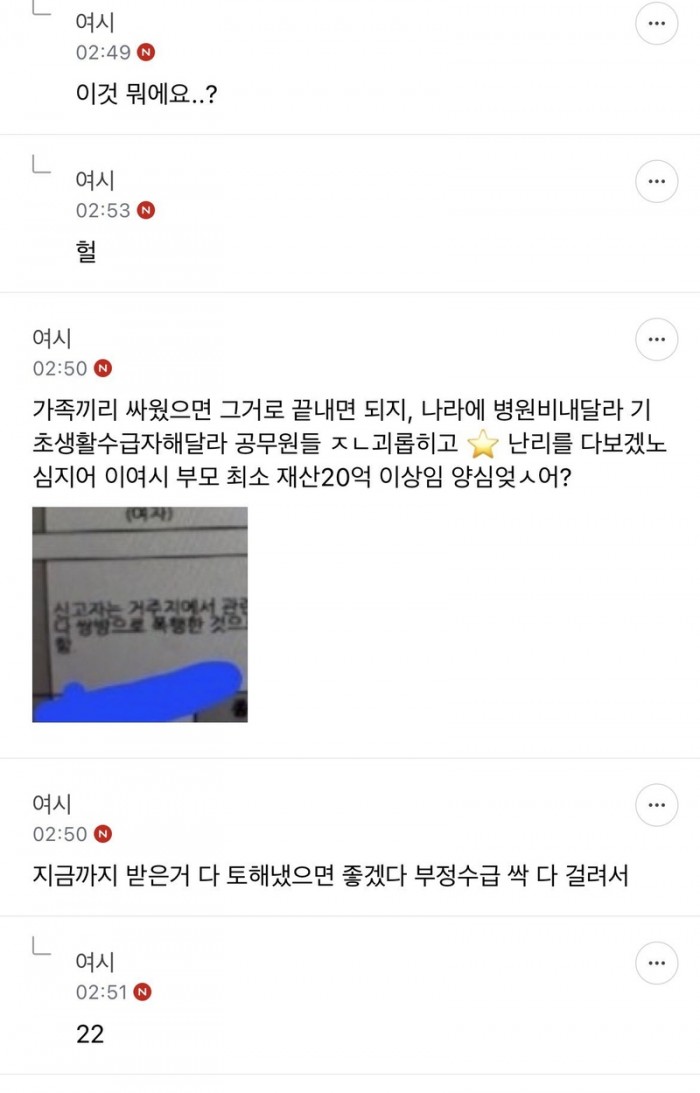Open more options on the "지금까지 받은거" comment
700x1093 pixels.
pos(657,805)
